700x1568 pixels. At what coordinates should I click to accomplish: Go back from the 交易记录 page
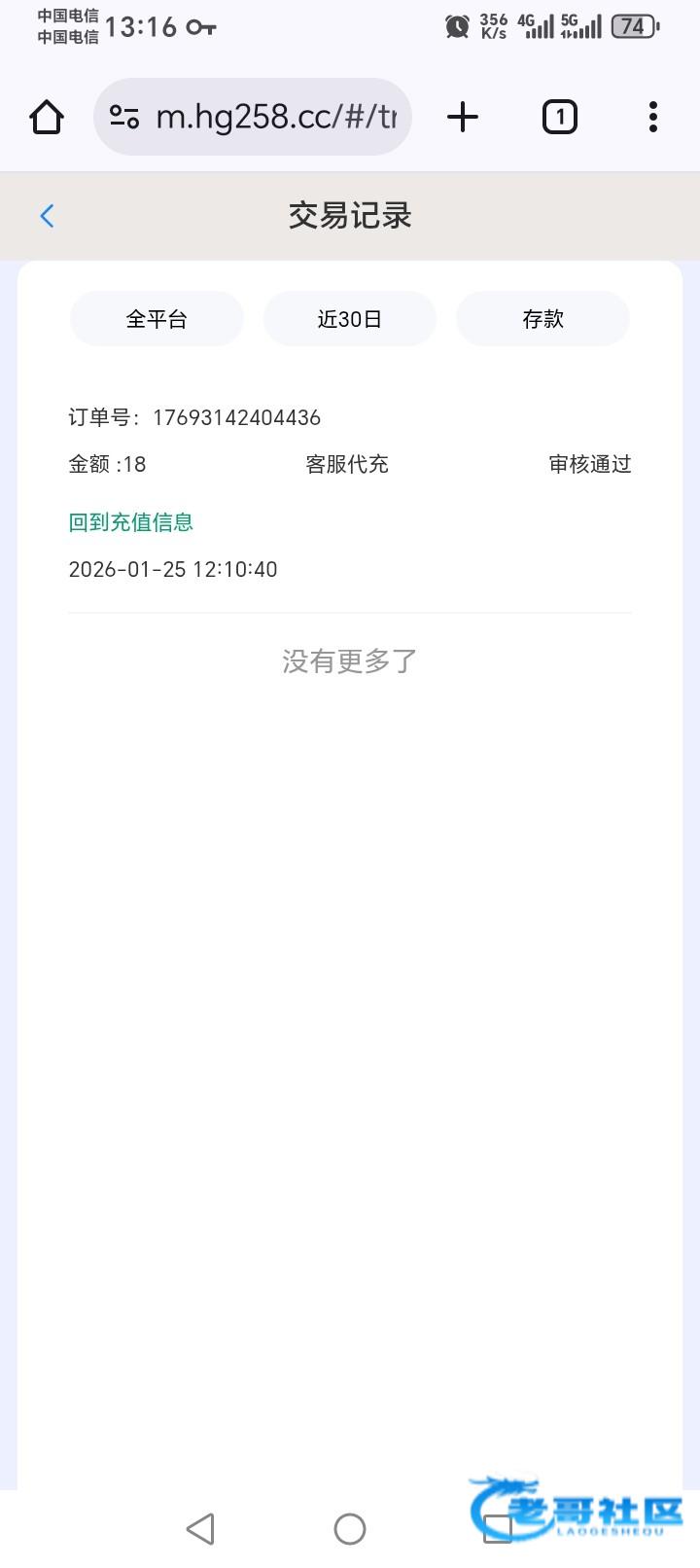coord(47,216)
